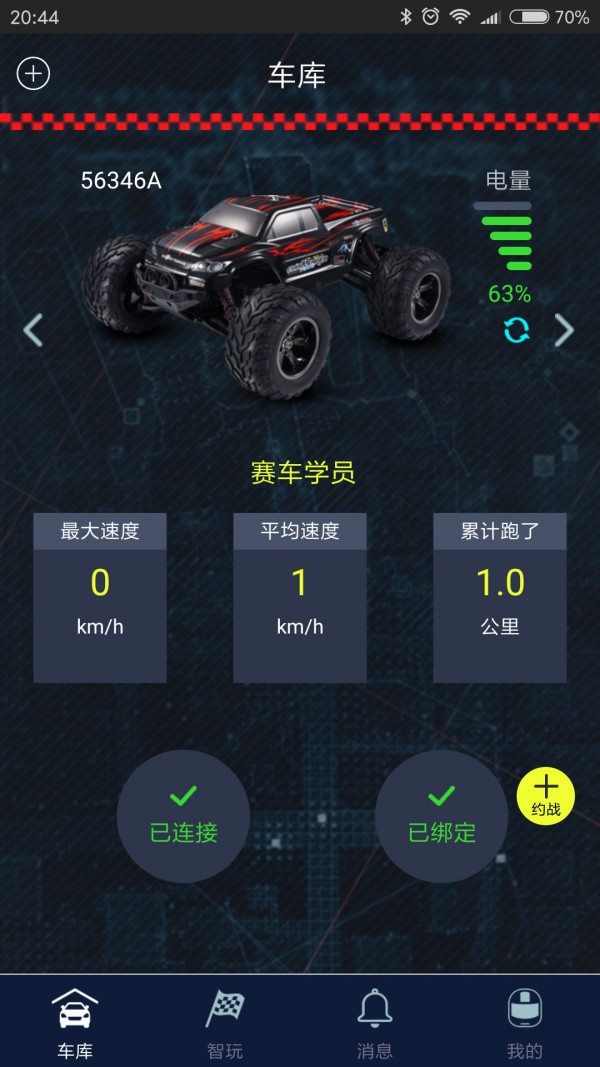The image size is (600, 1067).
Task: Tap the plus icon to add a car
Action: (x=33, y=74)
